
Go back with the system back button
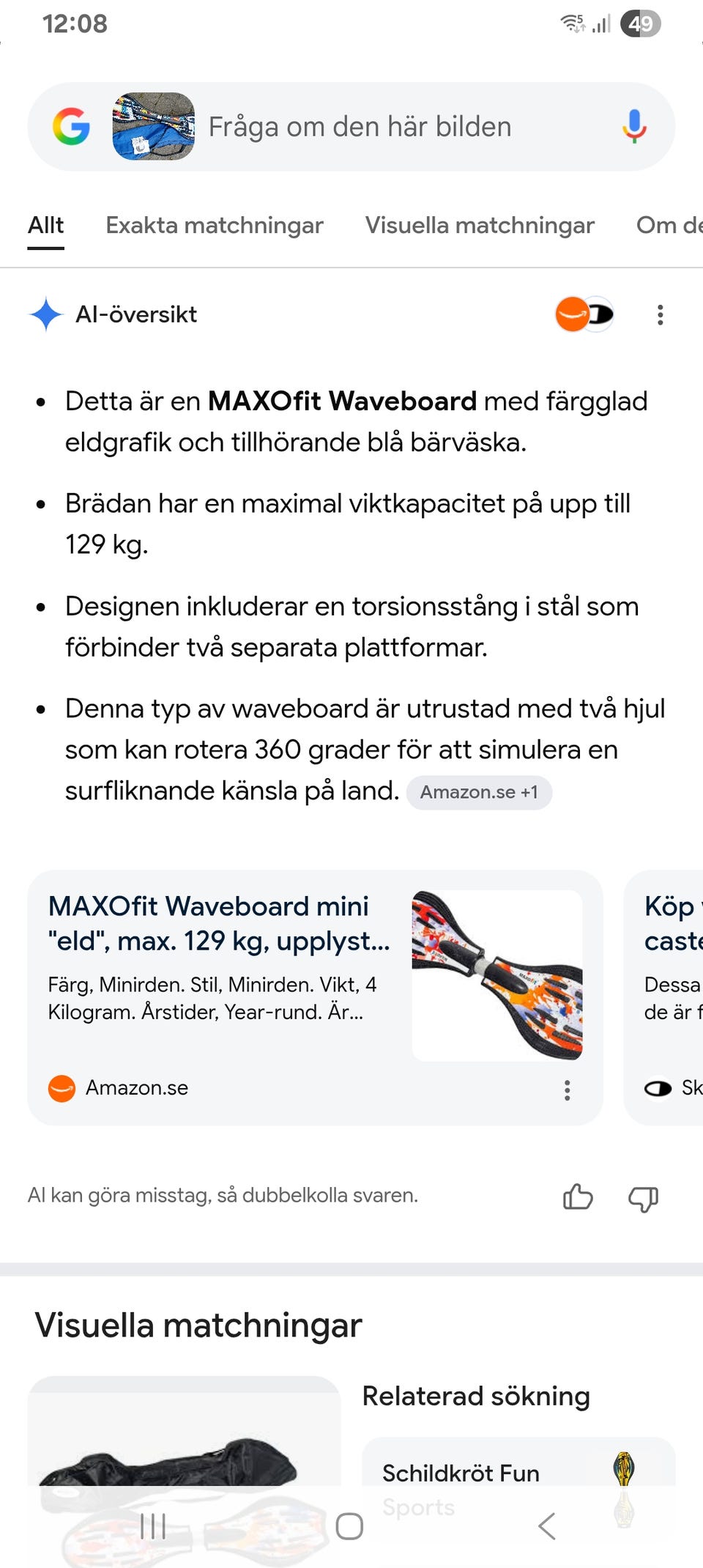[547, 1526]
